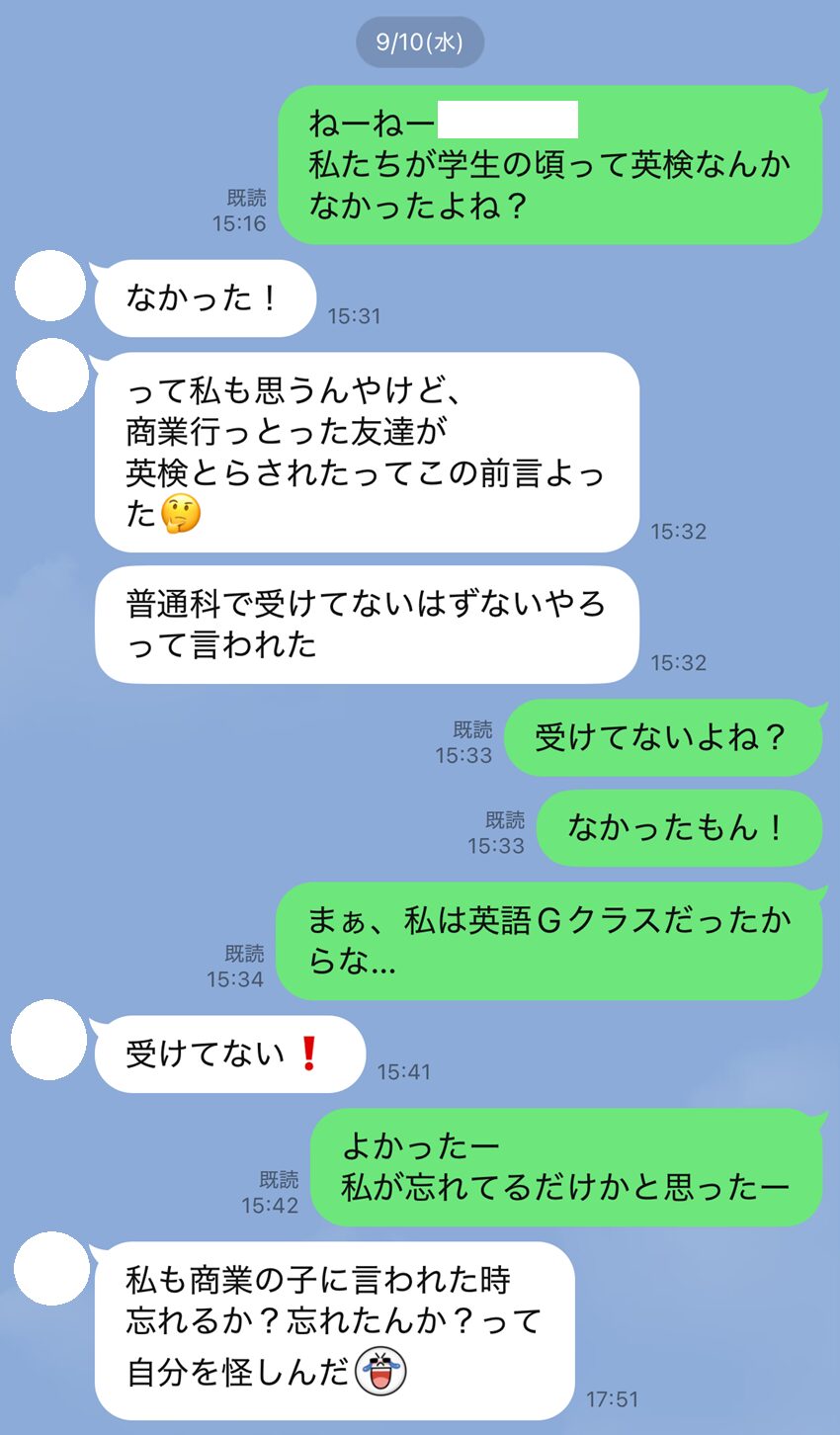Click the red exclamation mark emoji
Screen dimensions: 840x1435
click(x=308, y=1054)
